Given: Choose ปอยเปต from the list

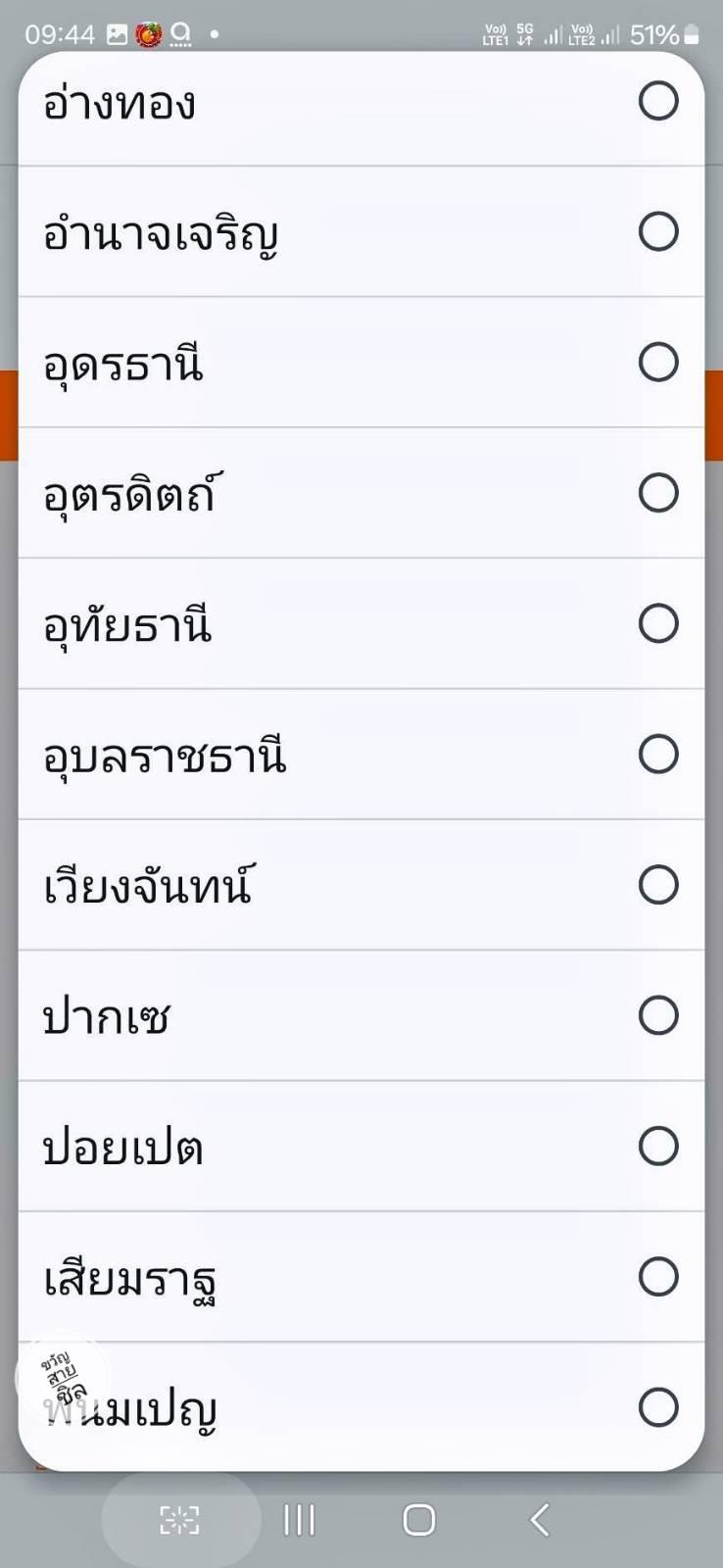Looking at the screenshot, I should (x=361, y=1147).
